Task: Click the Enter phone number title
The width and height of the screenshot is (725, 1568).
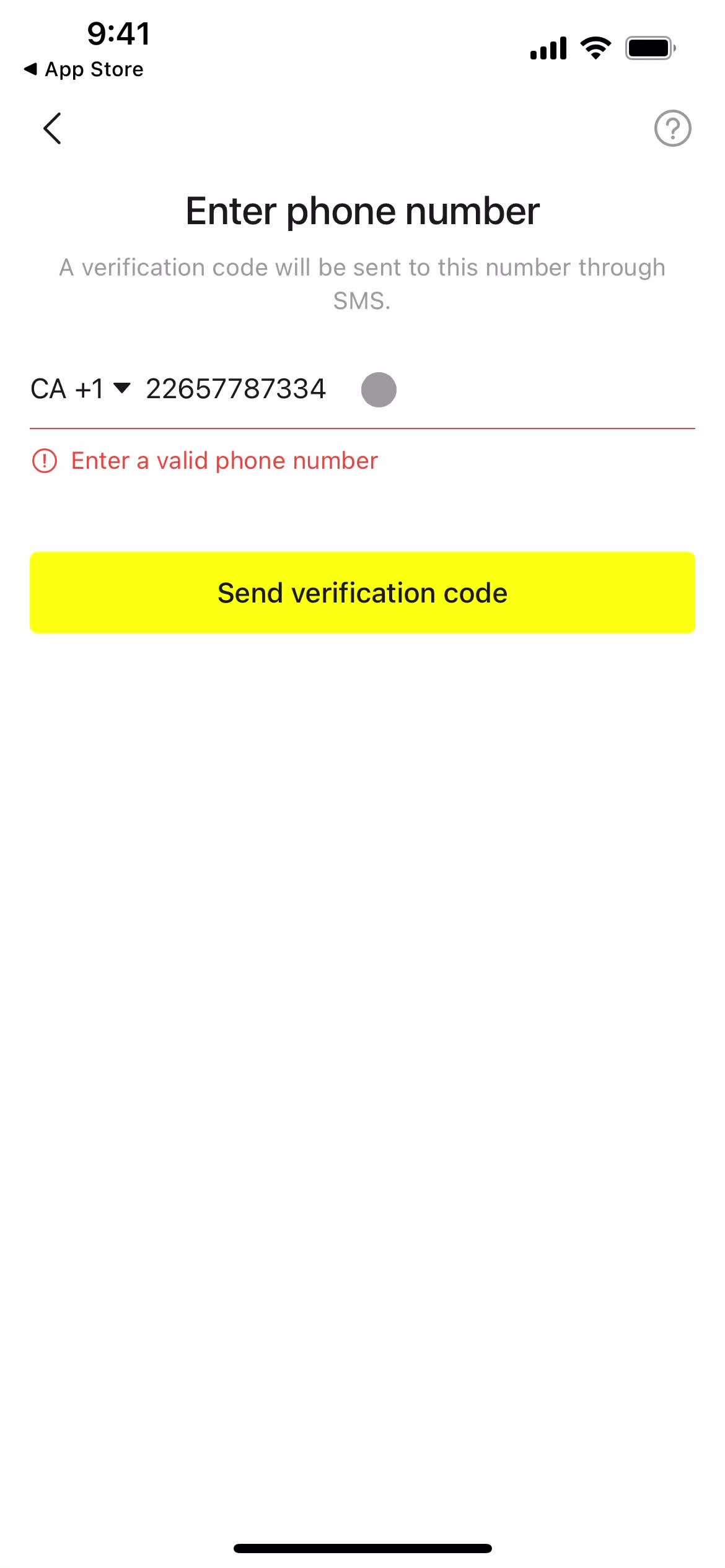Action: 362,211
